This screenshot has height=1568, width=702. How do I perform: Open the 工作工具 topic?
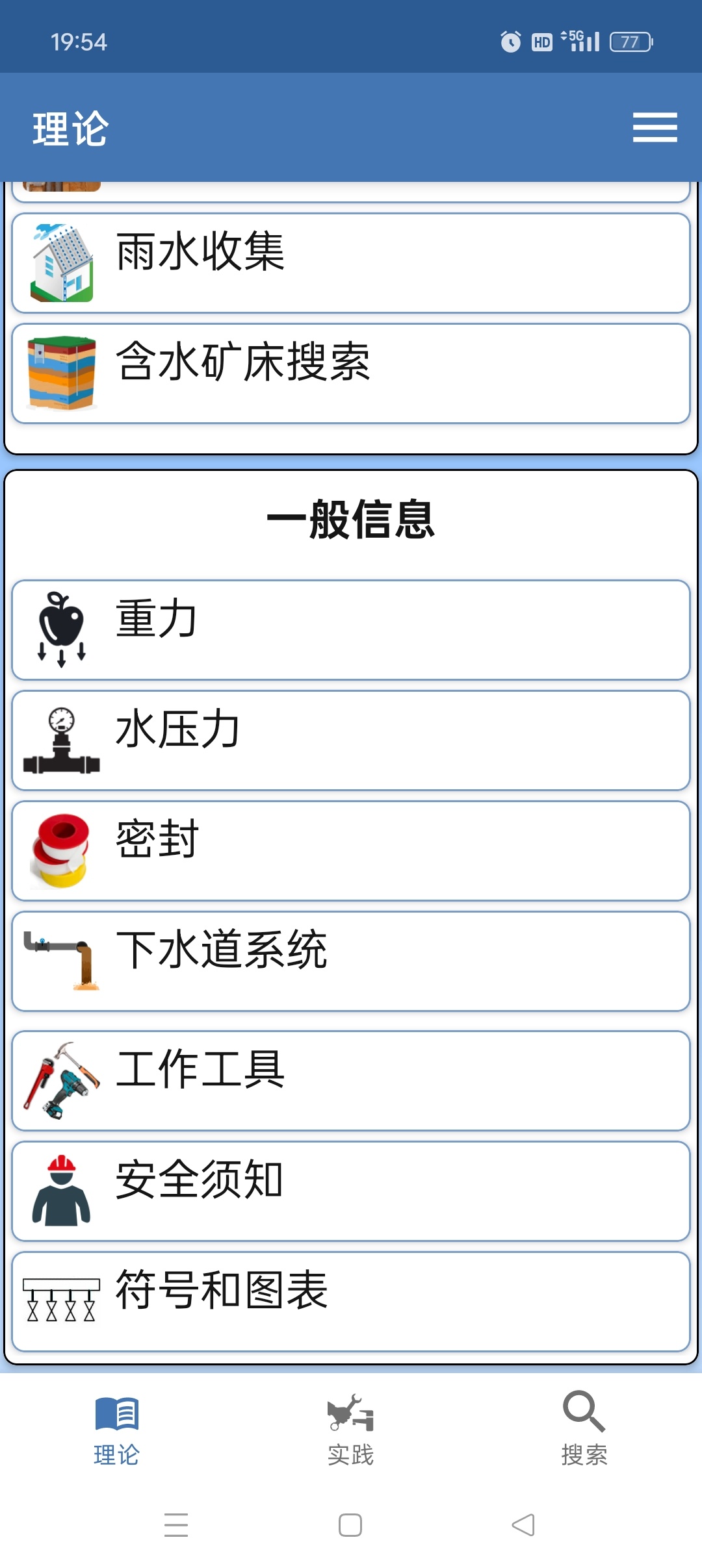coord(351,1081)
